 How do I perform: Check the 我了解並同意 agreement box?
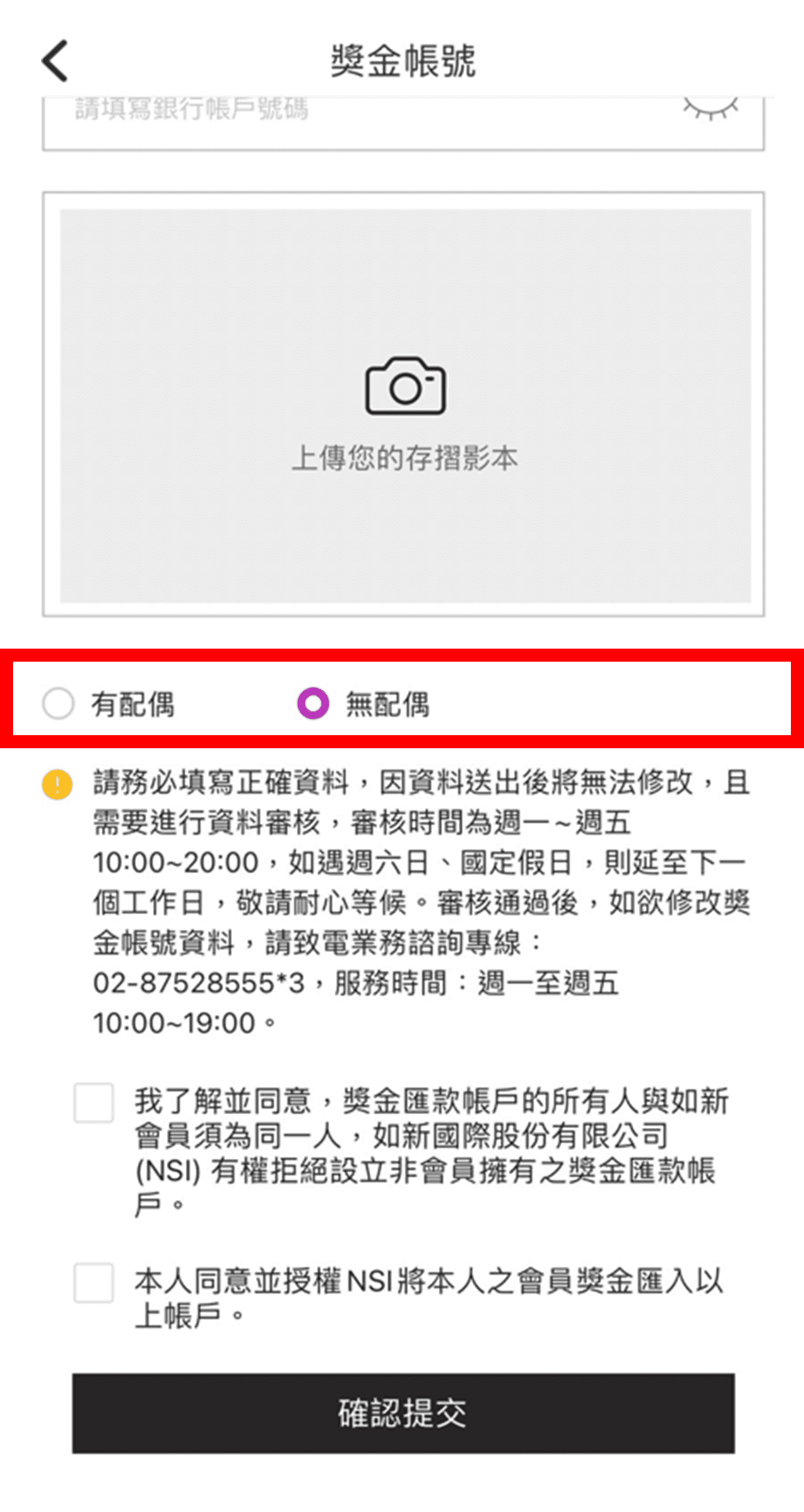point(93,1102)
